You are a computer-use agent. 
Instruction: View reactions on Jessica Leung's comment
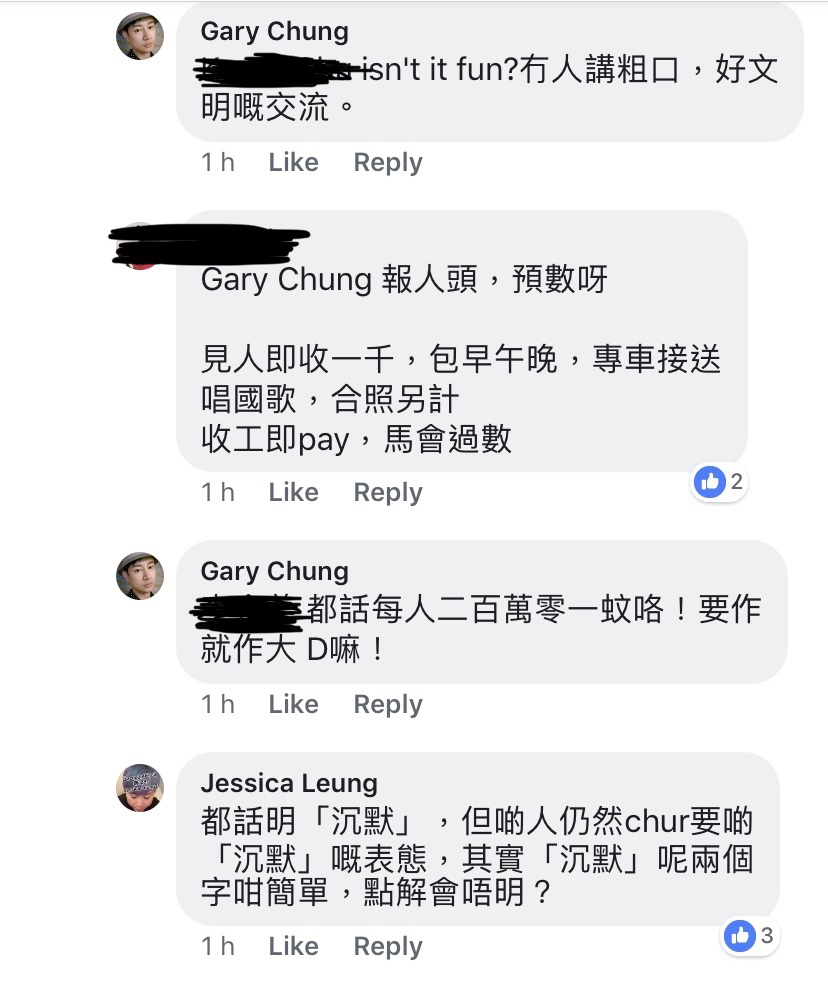click(x=750, y=936)
